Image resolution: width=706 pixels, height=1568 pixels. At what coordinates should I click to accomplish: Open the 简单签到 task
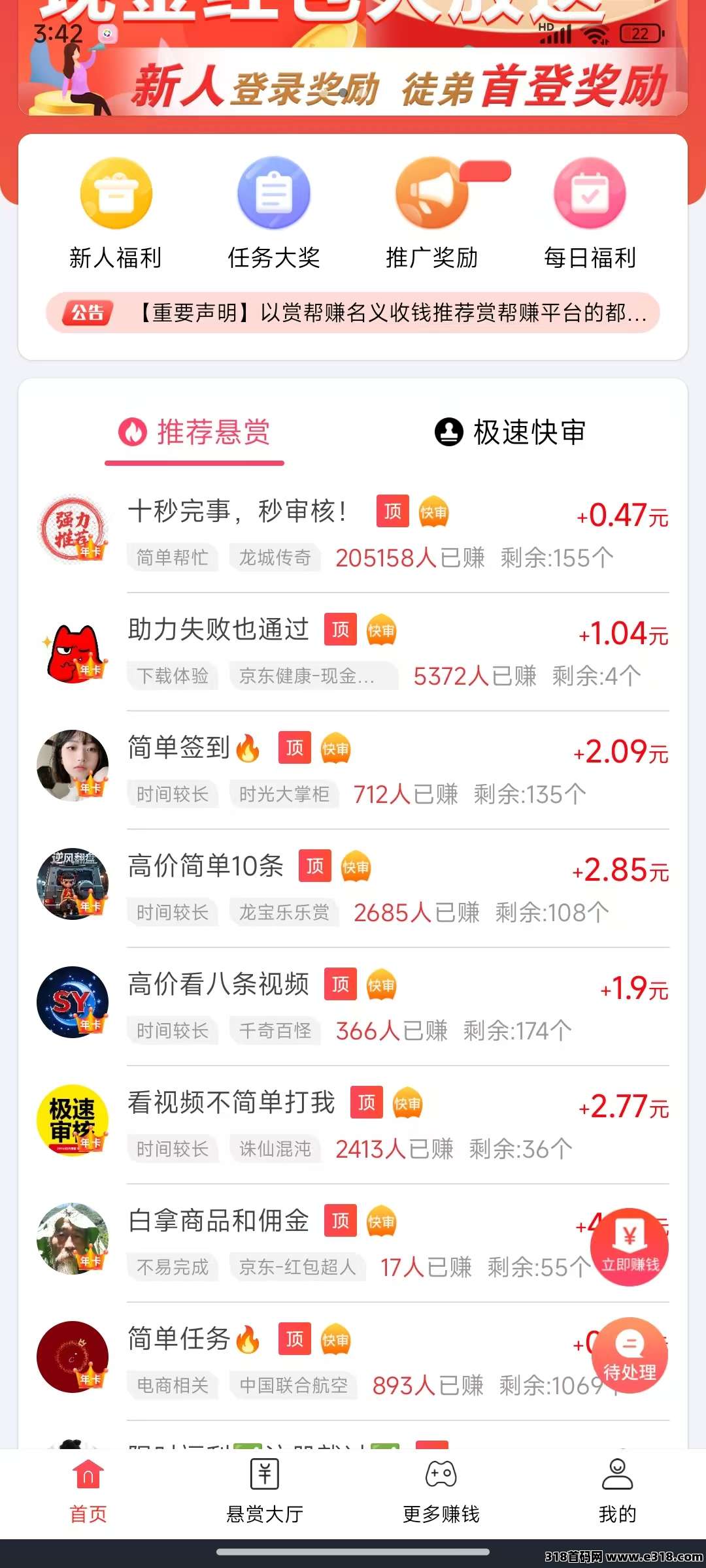click(353, 770)
